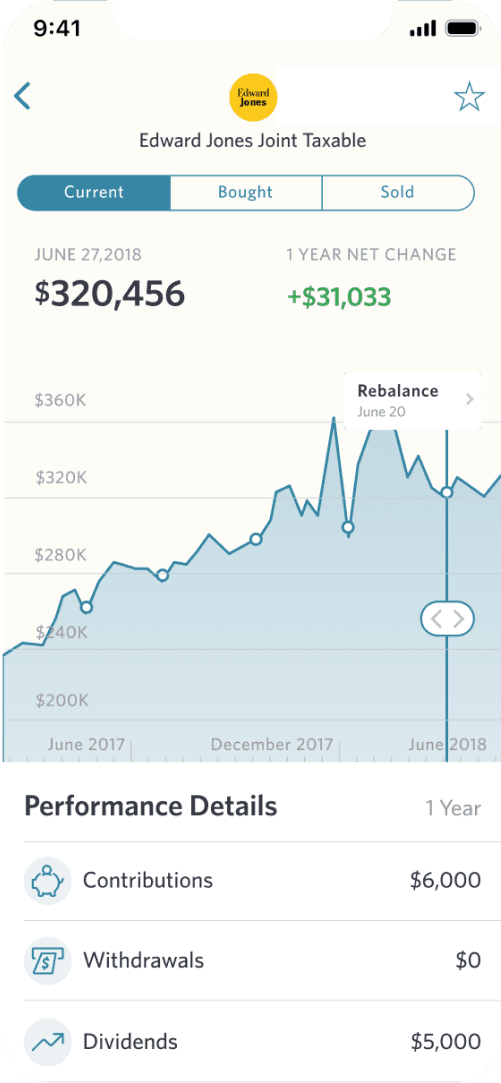
Task: Open the Rebalance June 20 tooltip
Action: 413,401
